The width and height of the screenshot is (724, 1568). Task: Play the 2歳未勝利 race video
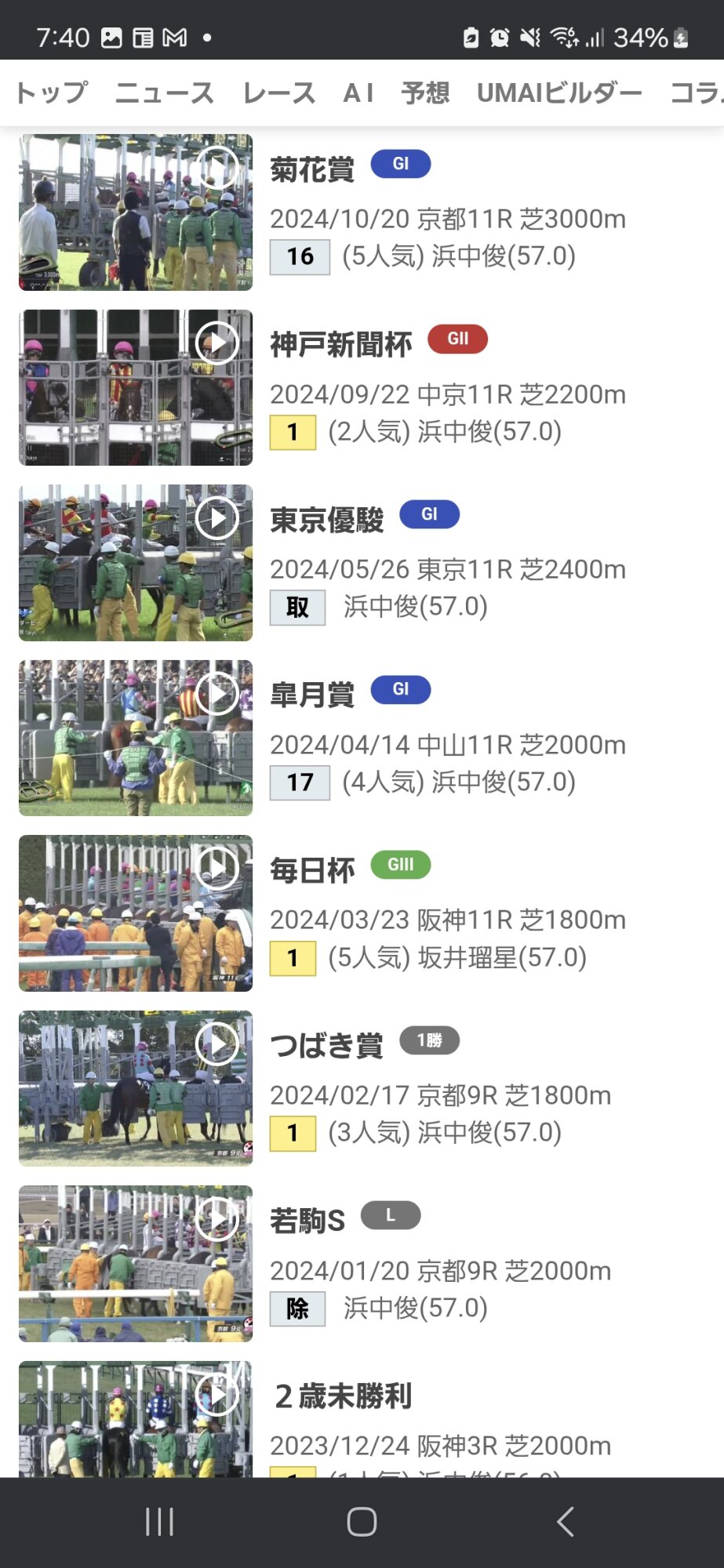click(x=136, y=1419)
